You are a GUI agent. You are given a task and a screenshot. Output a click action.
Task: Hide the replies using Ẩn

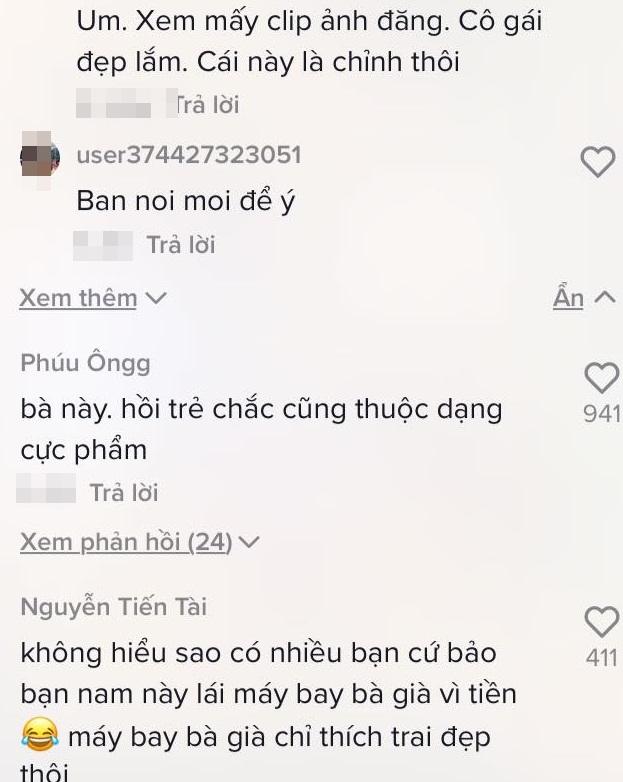pyautogui.click(x=582, y=298)
